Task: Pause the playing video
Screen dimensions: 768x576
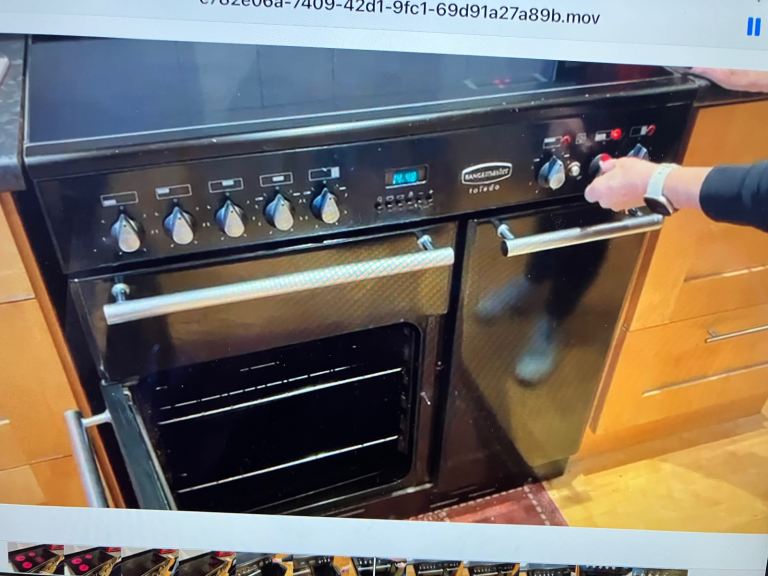Action: 753,27
